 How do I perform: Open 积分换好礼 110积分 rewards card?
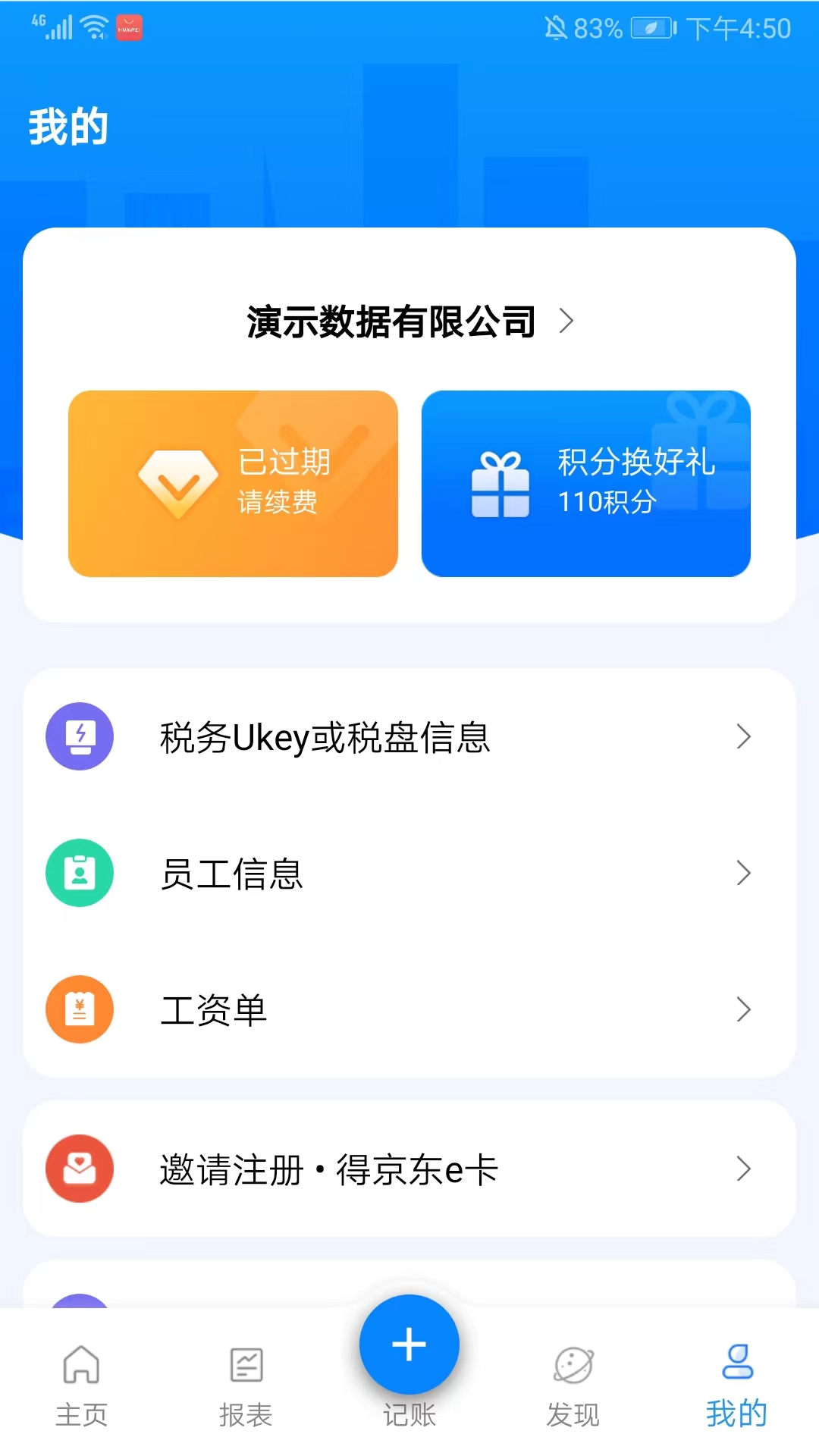[586, 483]
